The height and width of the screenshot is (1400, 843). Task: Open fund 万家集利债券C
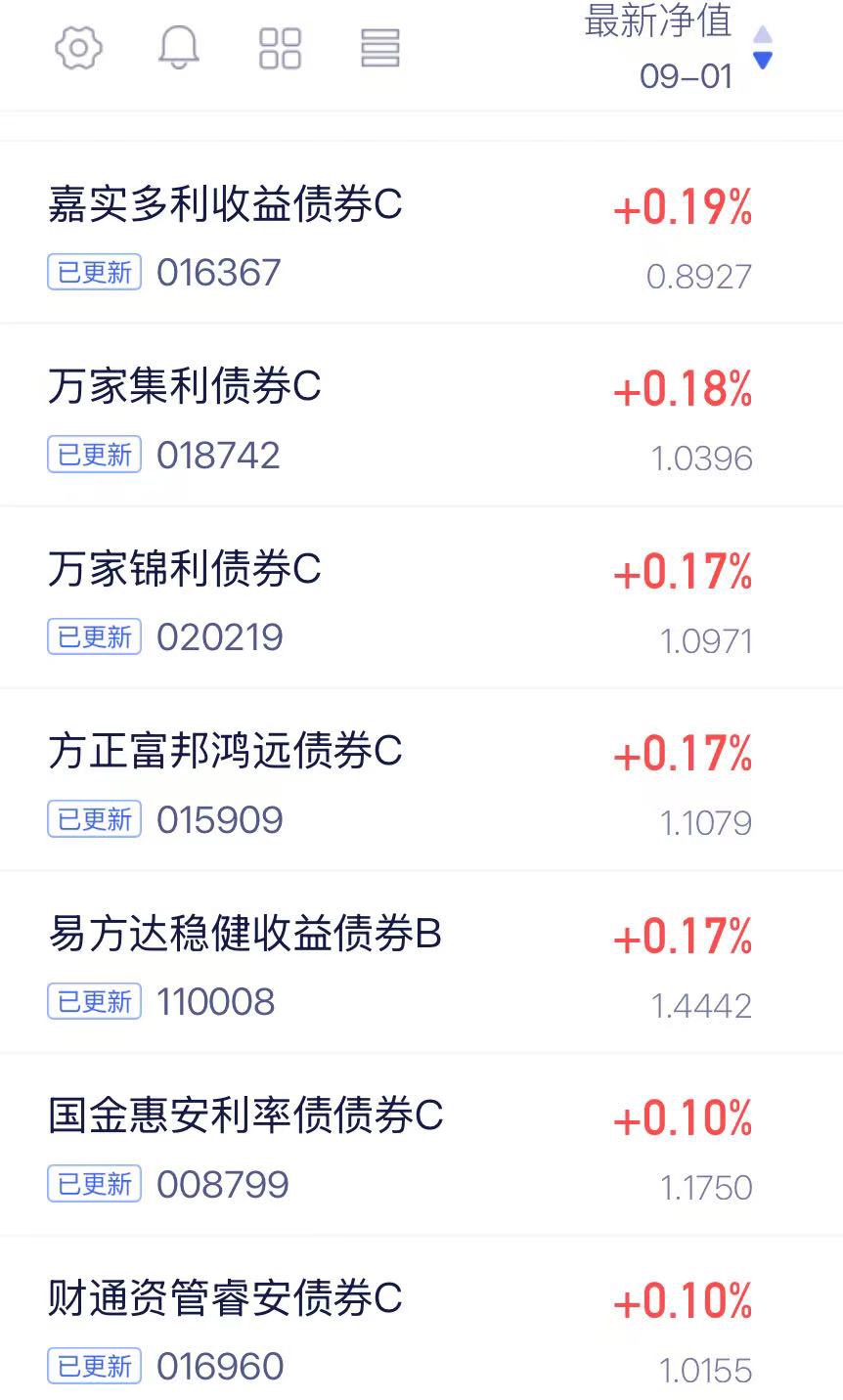click(421, 416)
